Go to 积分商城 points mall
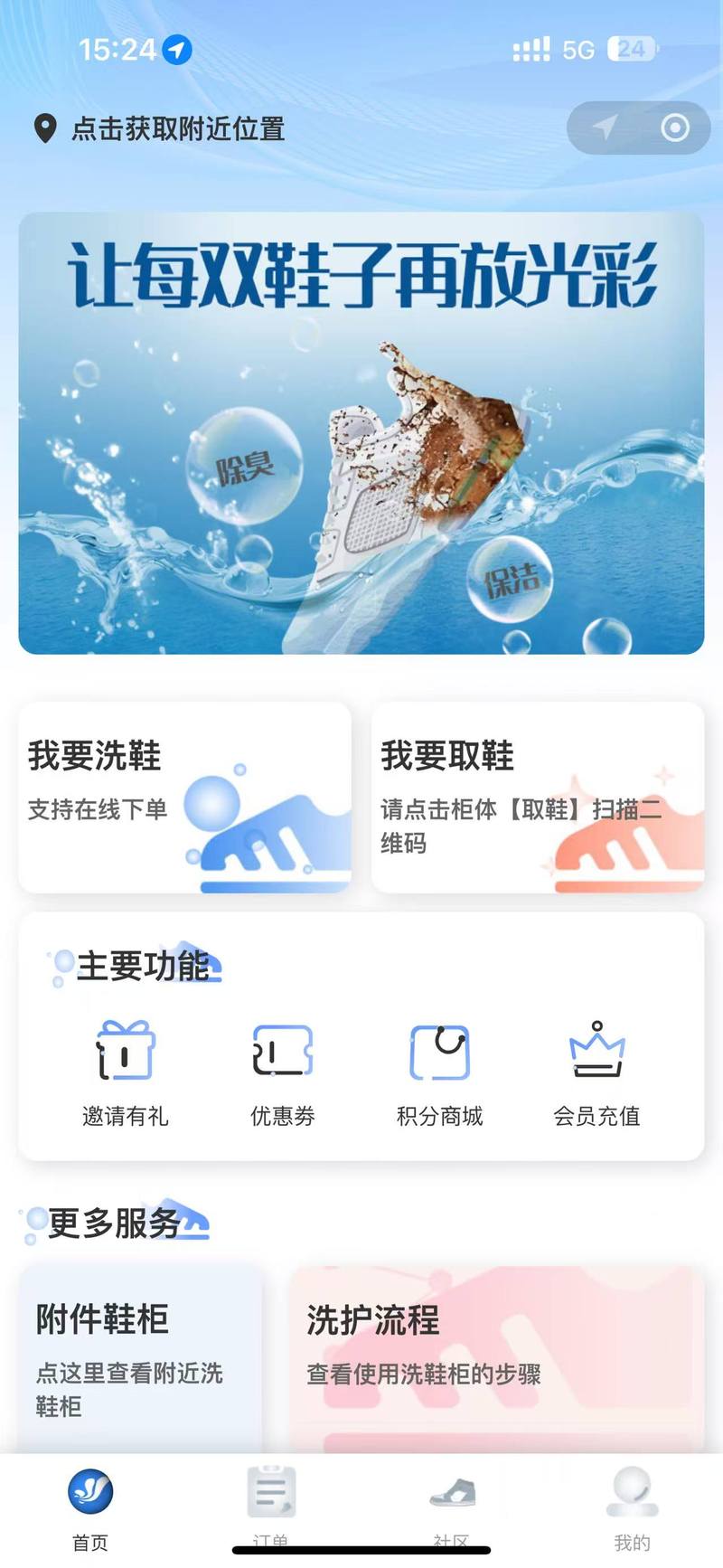723x1568 pixels. [x=440, y=1073]
